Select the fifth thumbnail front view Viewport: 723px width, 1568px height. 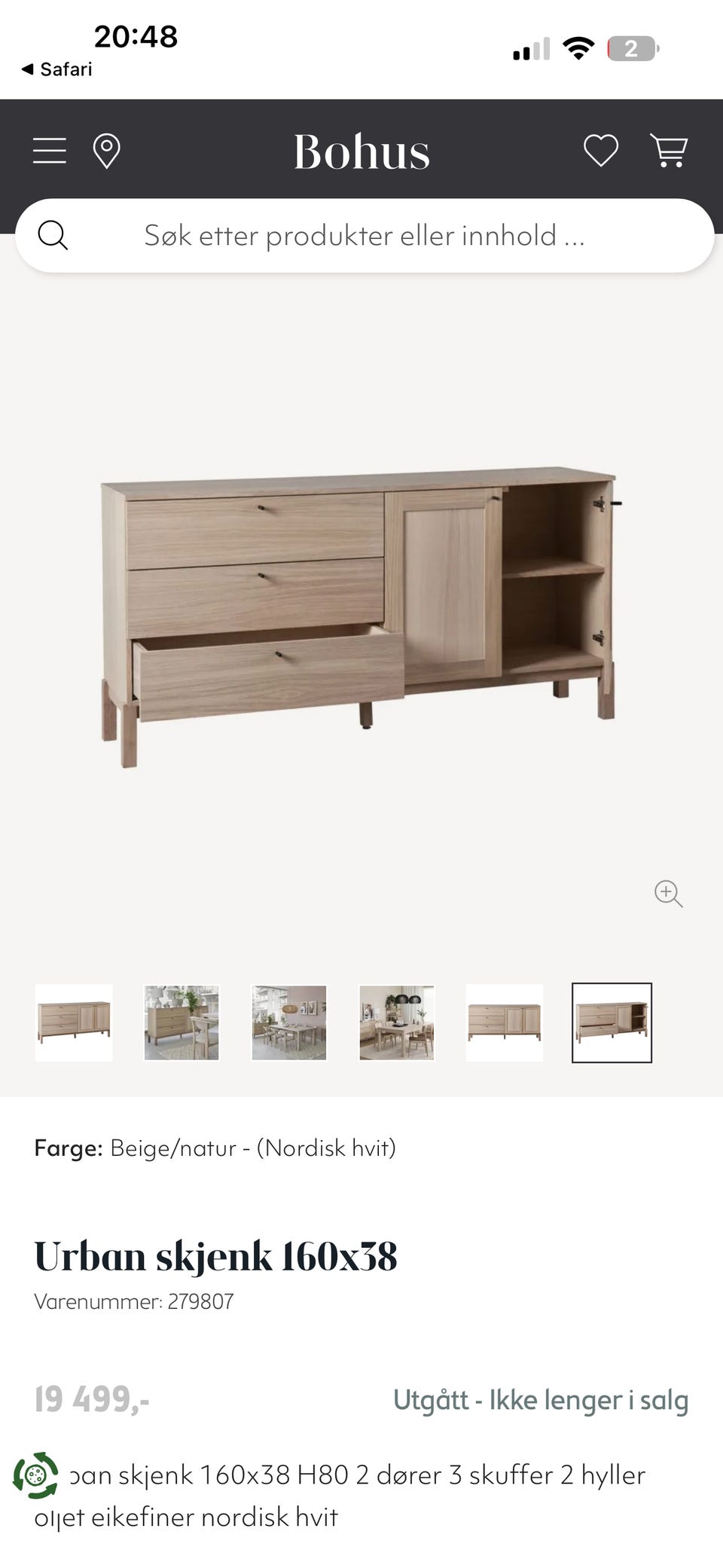click(505, 1022)
